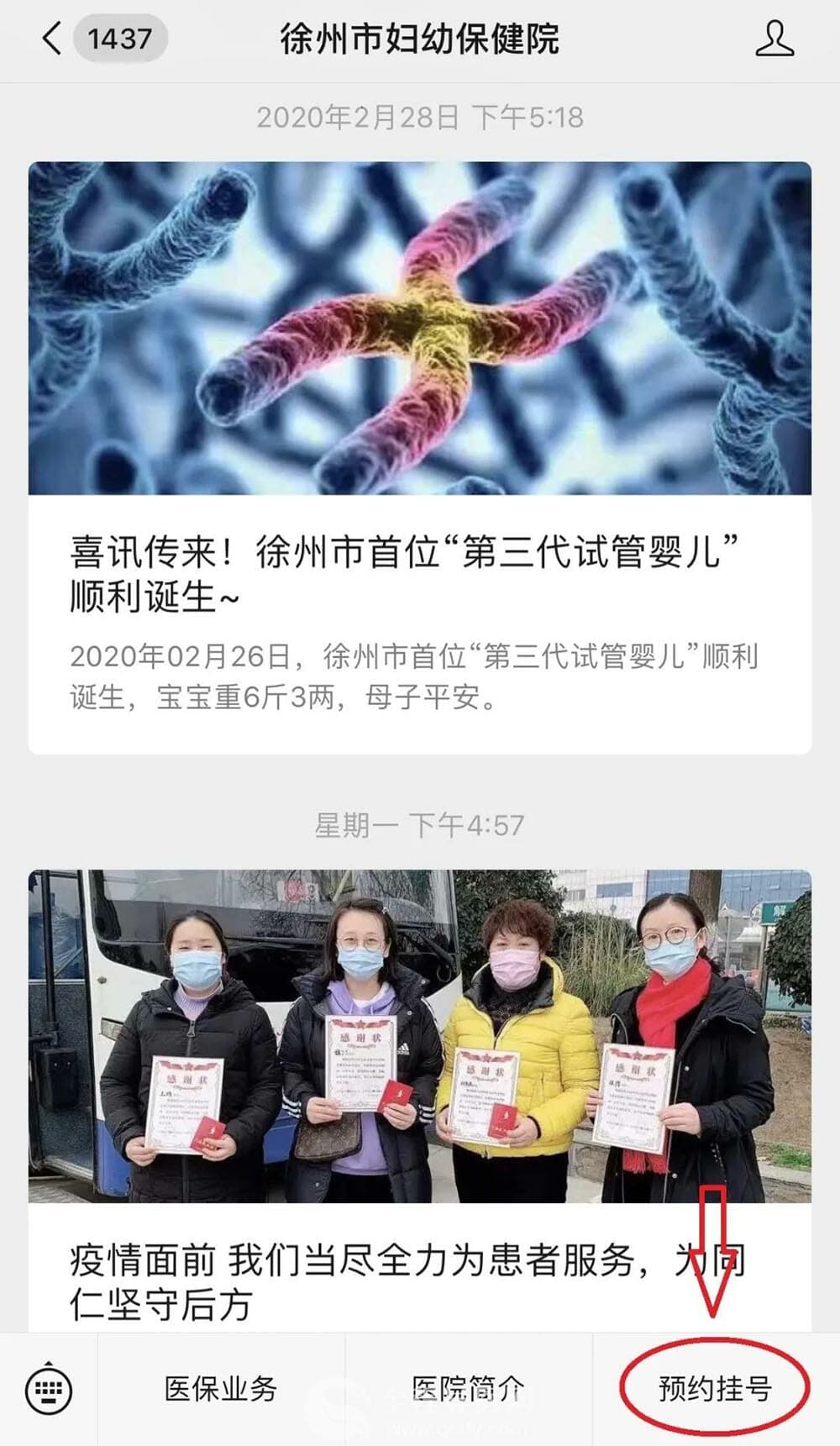Select the 预约挂号 menu
The width and height of the screenshot is (840, 1446).
pos(715,1389)
